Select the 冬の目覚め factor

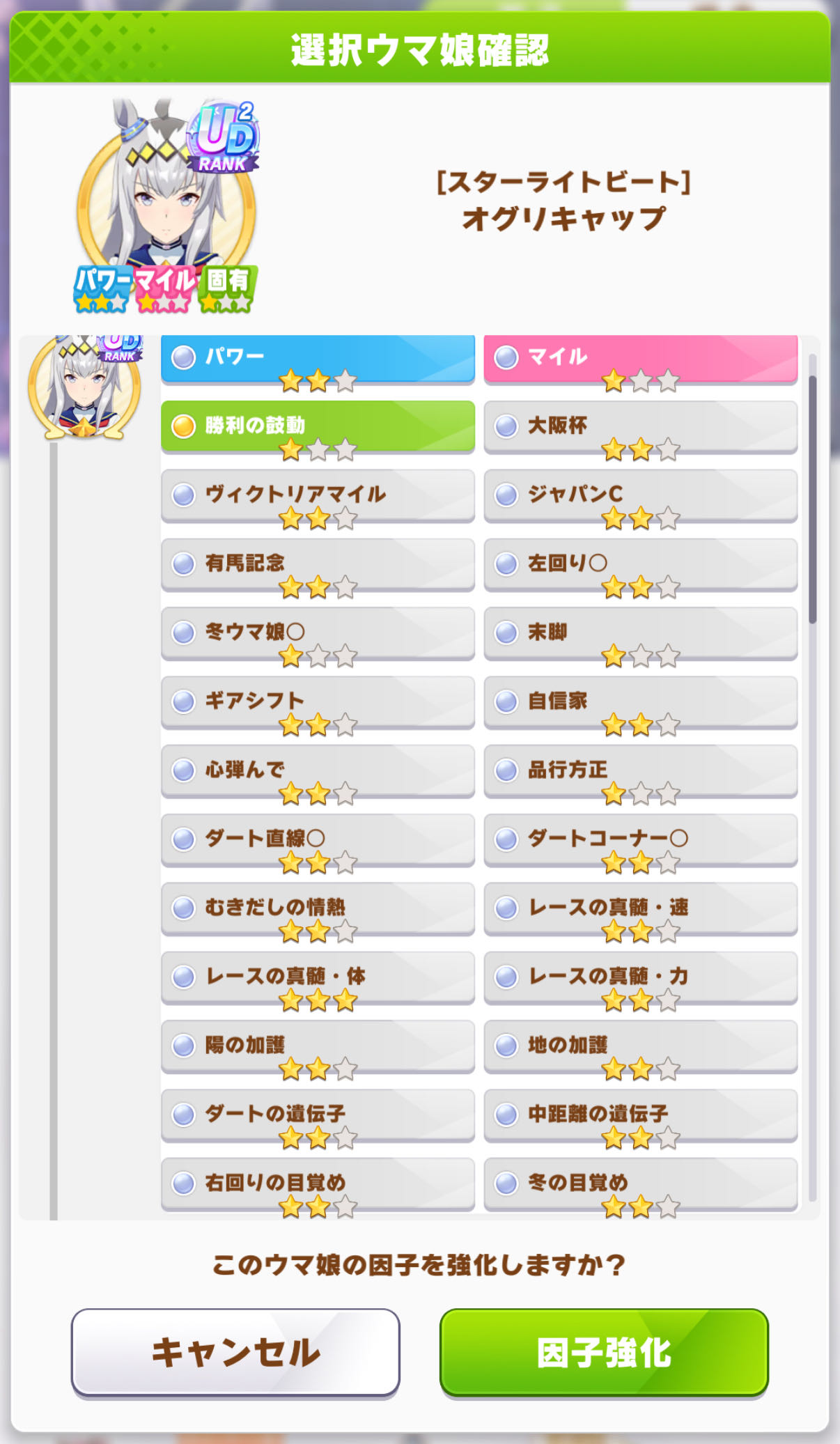641,1184
